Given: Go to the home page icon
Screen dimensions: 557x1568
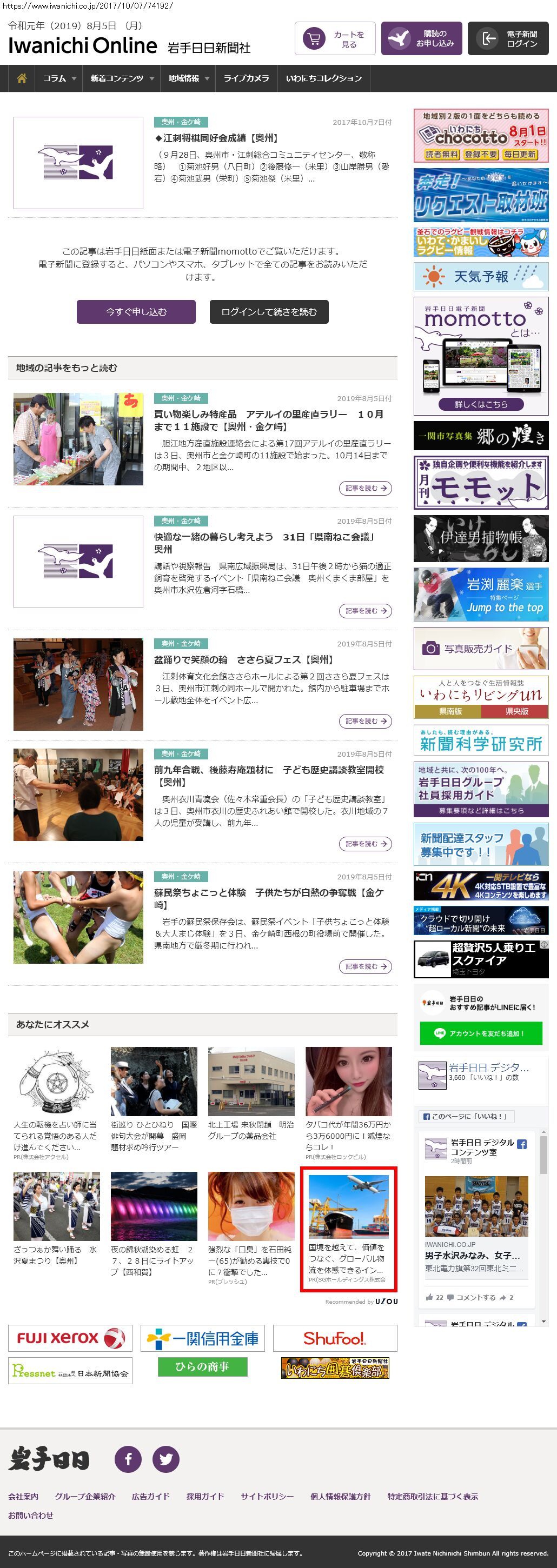Looking at the screenshot, I should (x=22, y=78).
